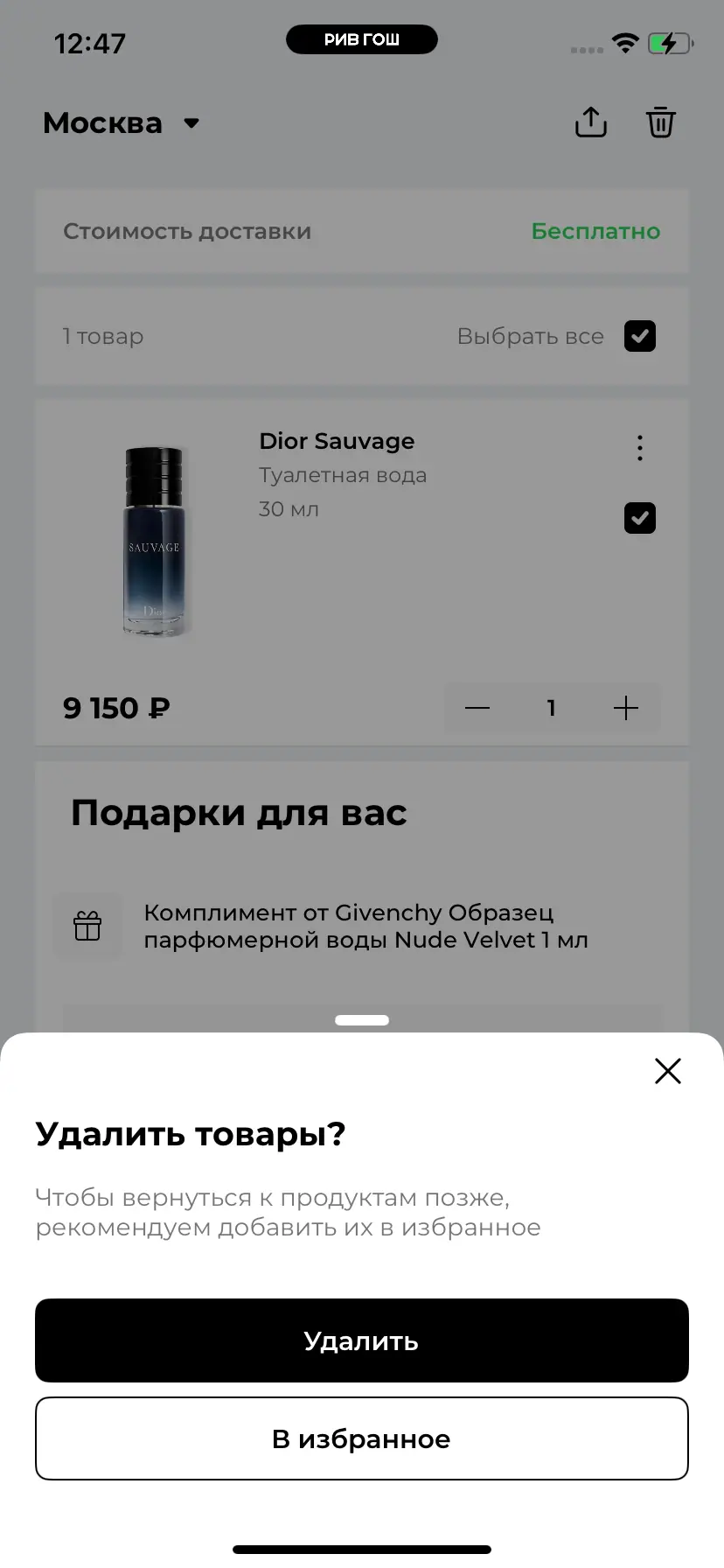
Task: Close the Удалить товары dialog
Action: tap(668, 1071)
